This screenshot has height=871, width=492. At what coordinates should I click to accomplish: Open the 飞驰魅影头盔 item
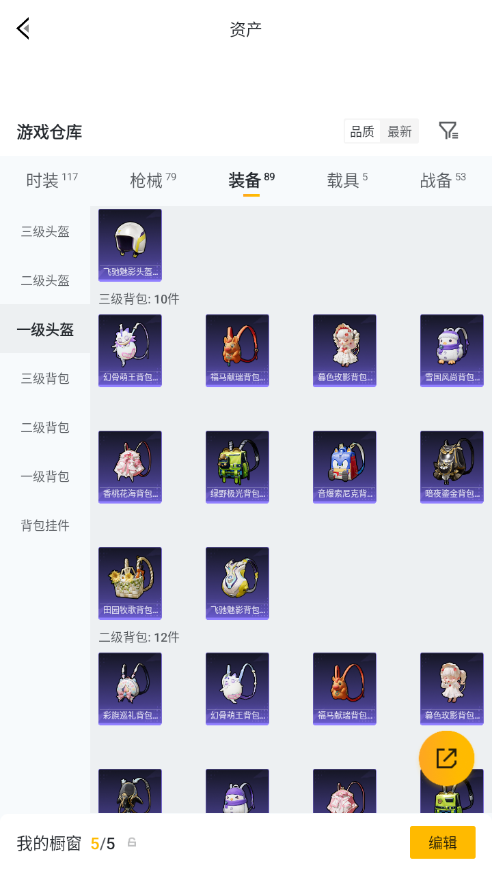[130, 245]
